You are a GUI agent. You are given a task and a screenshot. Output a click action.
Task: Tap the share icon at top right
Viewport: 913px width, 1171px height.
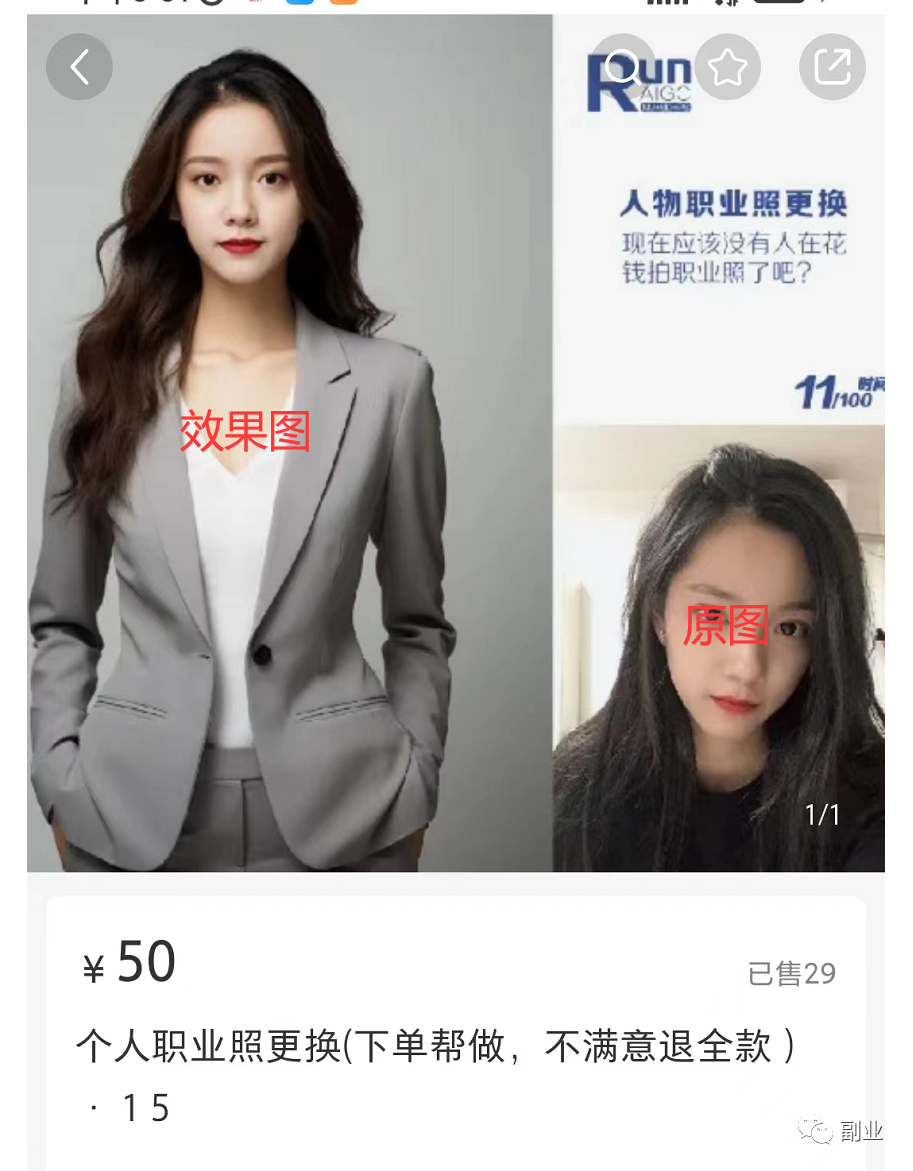(832, 66)
